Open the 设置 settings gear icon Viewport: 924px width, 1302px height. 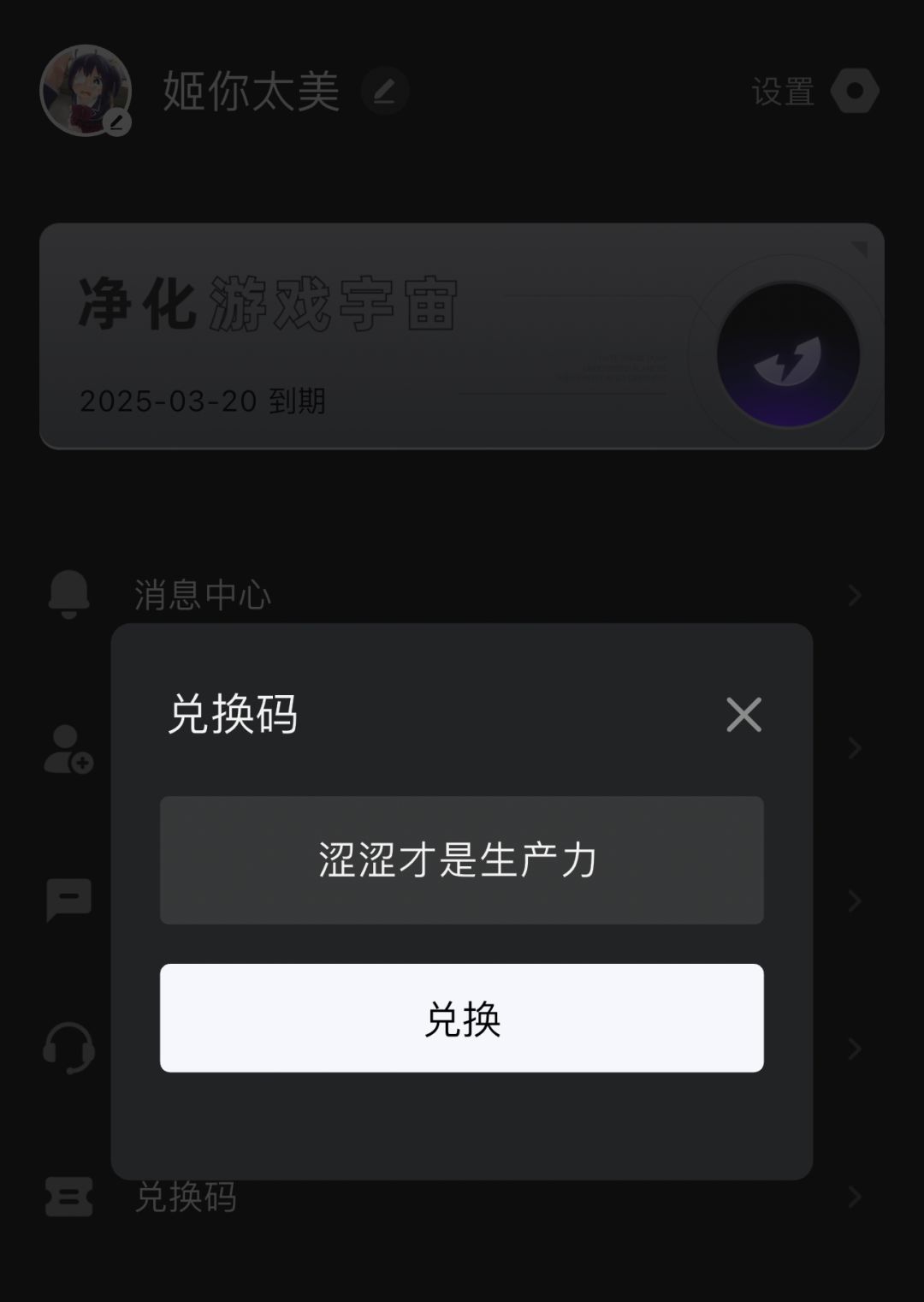(857, 91)
